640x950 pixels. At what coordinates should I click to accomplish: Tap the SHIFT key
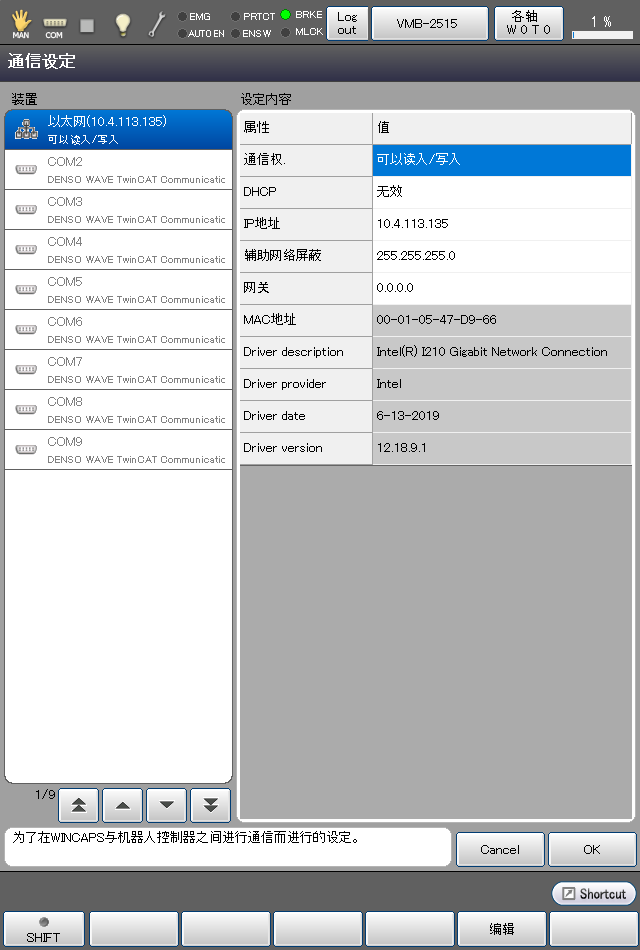(x=43, y=930)
